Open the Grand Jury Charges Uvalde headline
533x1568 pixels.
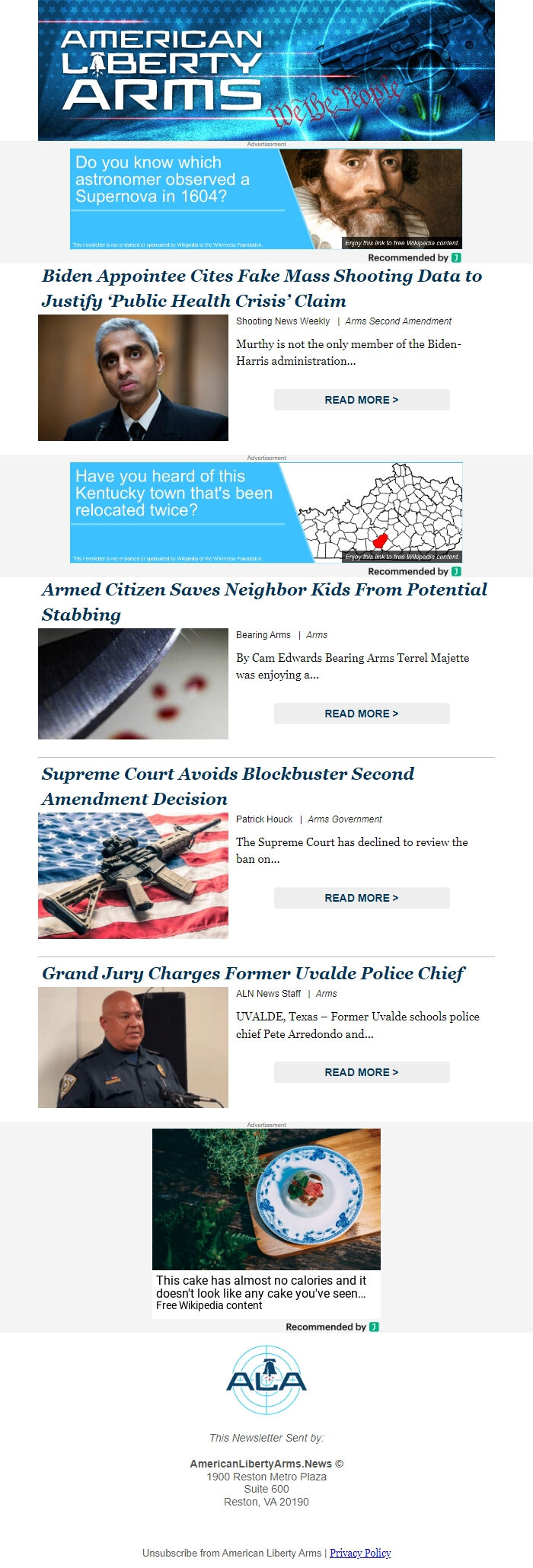253,973
